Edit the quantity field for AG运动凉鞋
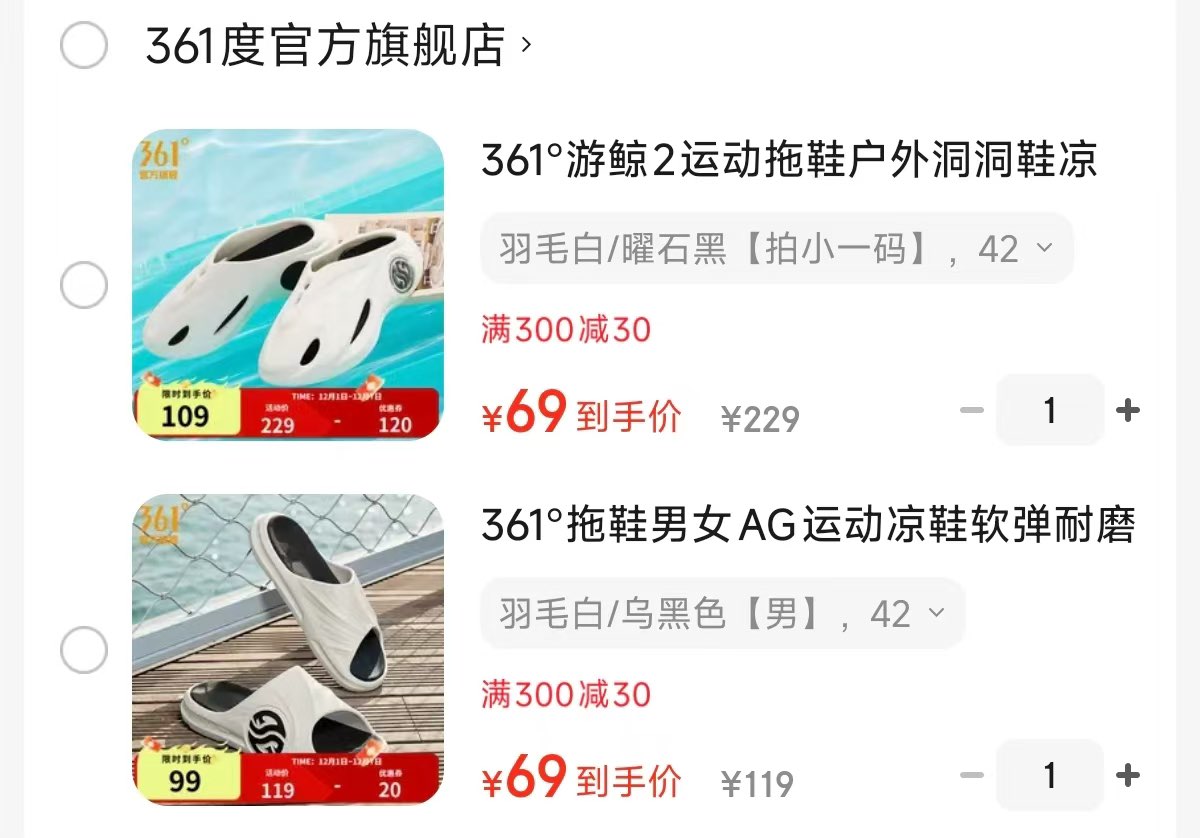The height and width of the screenshot is (838, 1200). pyautogui.click(x=1049, y=775)
